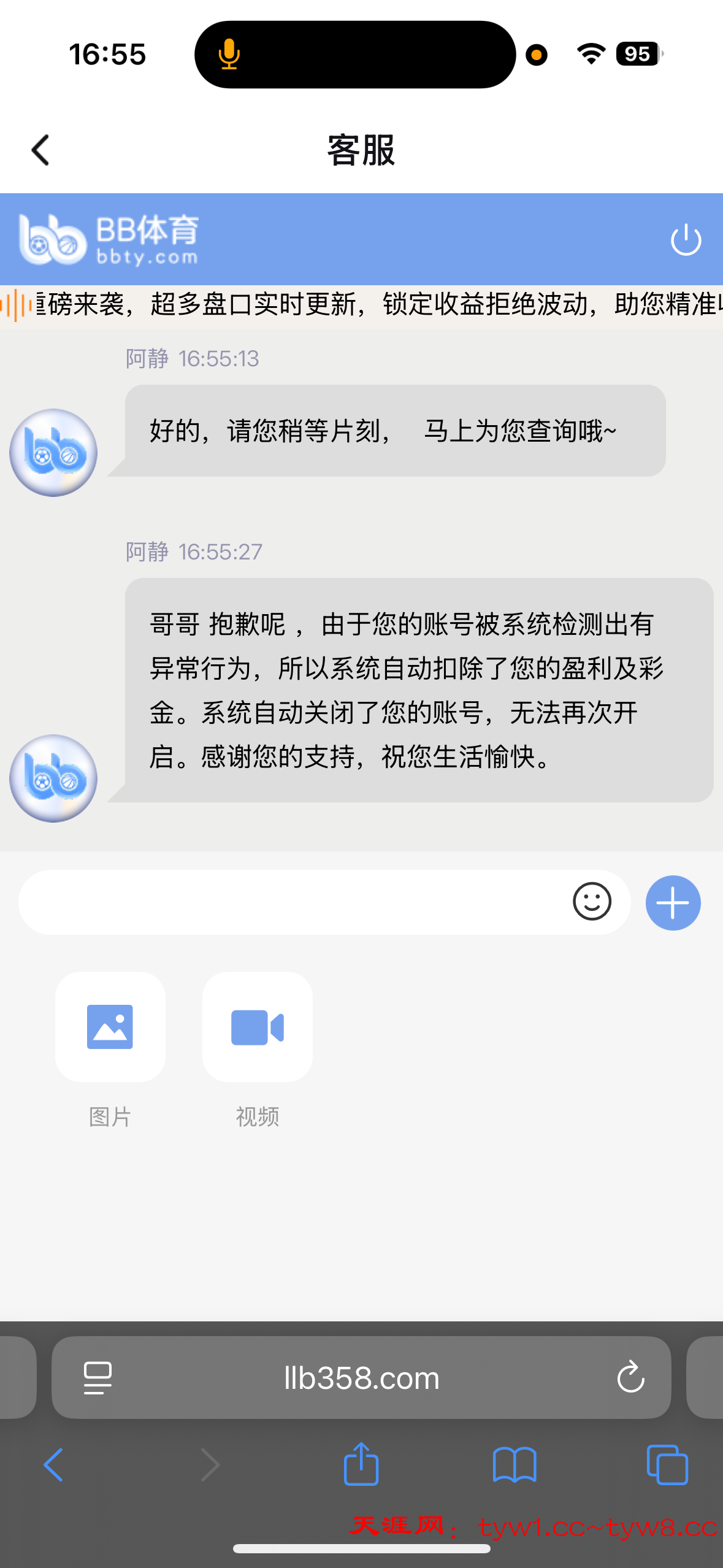
Task: Open the emoji picker
Action: pos(592,902)
